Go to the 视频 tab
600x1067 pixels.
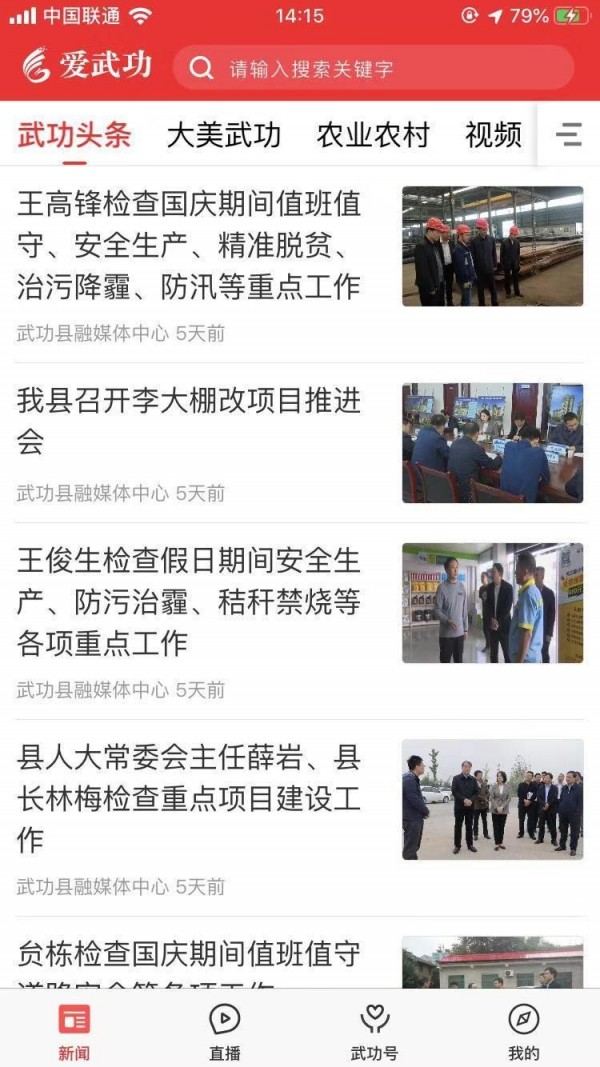493,135
